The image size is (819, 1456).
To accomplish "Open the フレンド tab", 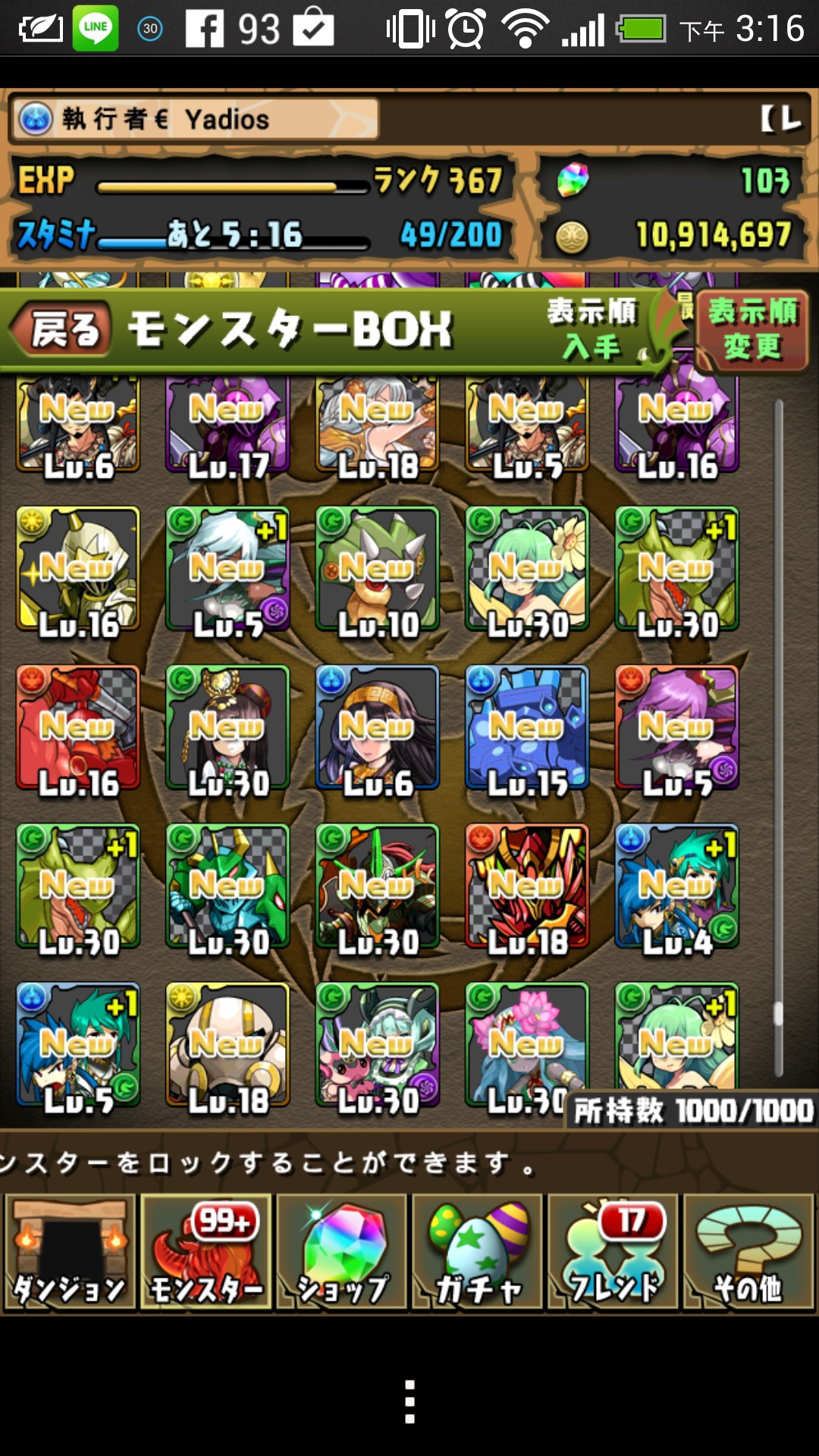I will pos(613,1252).
